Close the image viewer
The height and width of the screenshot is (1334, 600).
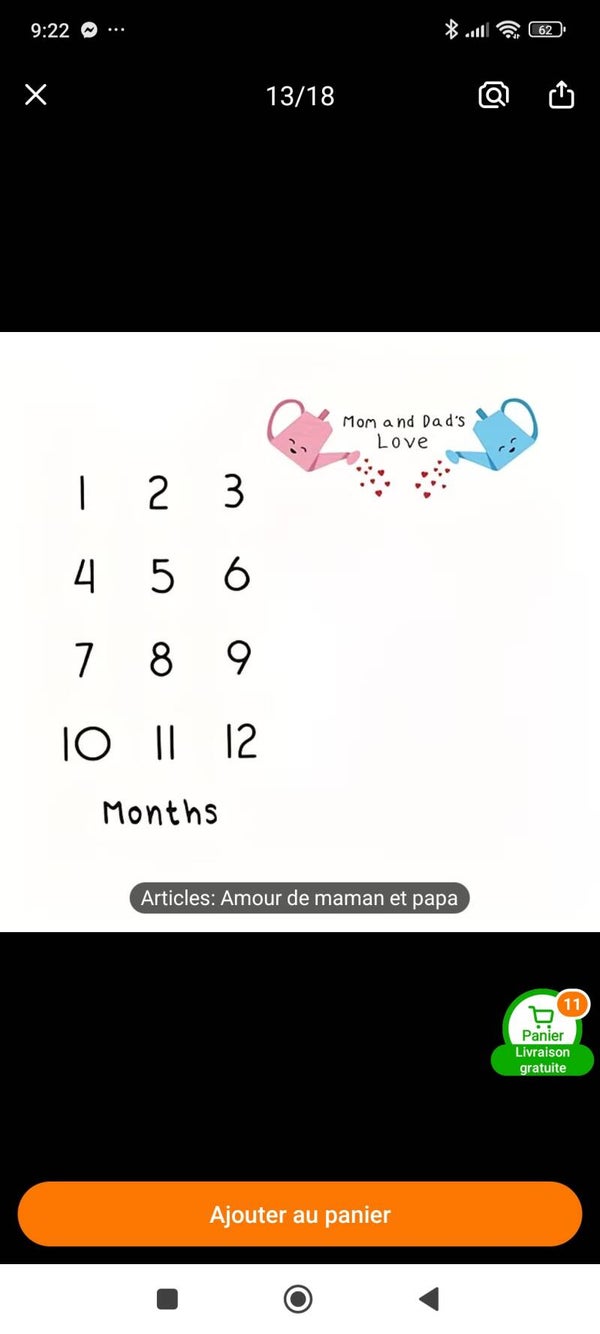pos(36,95)
